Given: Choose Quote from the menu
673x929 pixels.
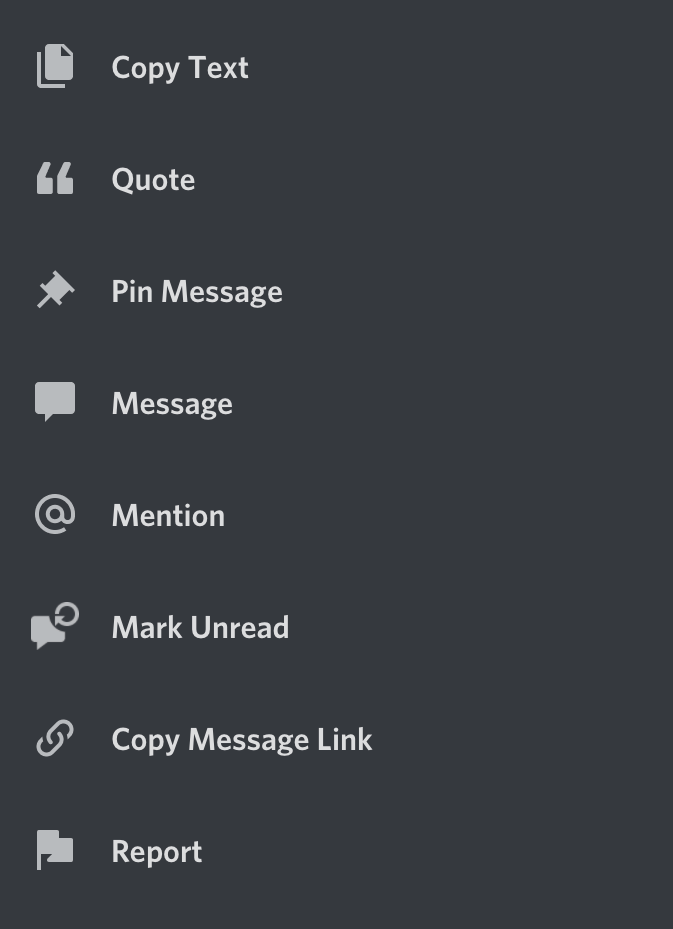Looking at the screenshot, I should coord(153,180).
